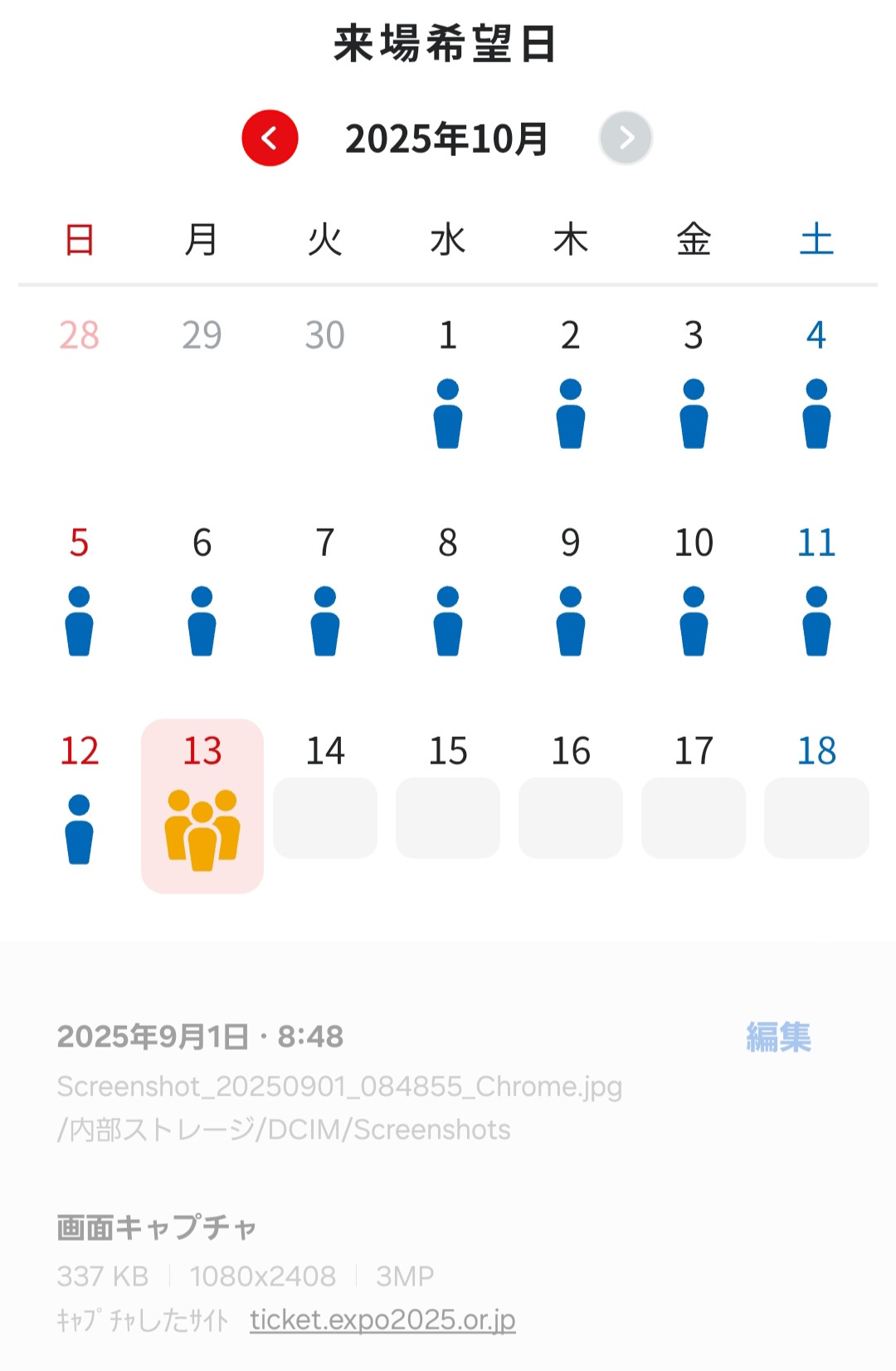Image resolution: width=896 pixels, height=1371 pixels.
Task: Open 編集 to edit the screenshot
Action: (x=778, y=1037)
